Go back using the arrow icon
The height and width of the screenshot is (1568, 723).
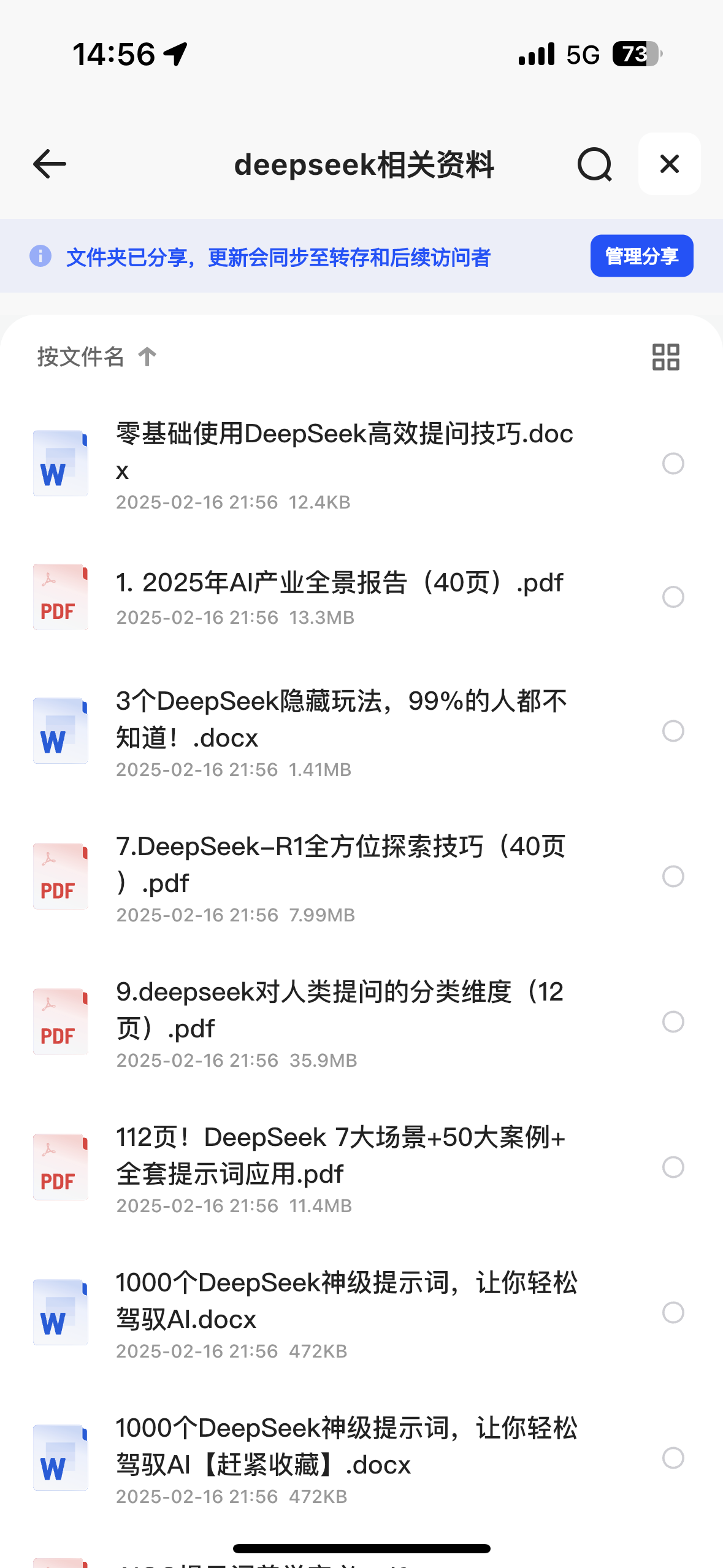coord(49,164)
